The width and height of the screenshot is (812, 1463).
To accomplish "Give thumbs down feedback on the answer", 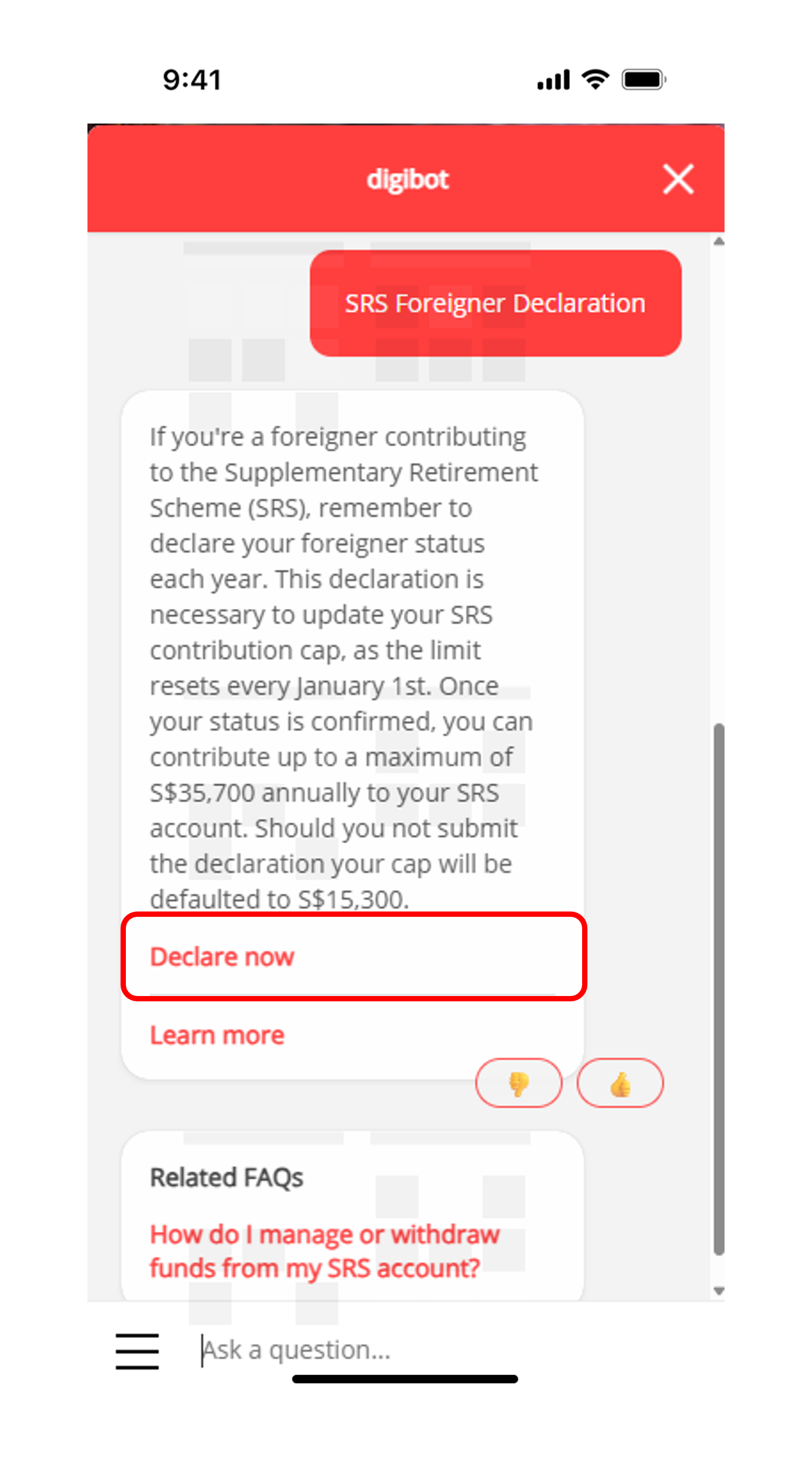I will (x=518, y=1084).
